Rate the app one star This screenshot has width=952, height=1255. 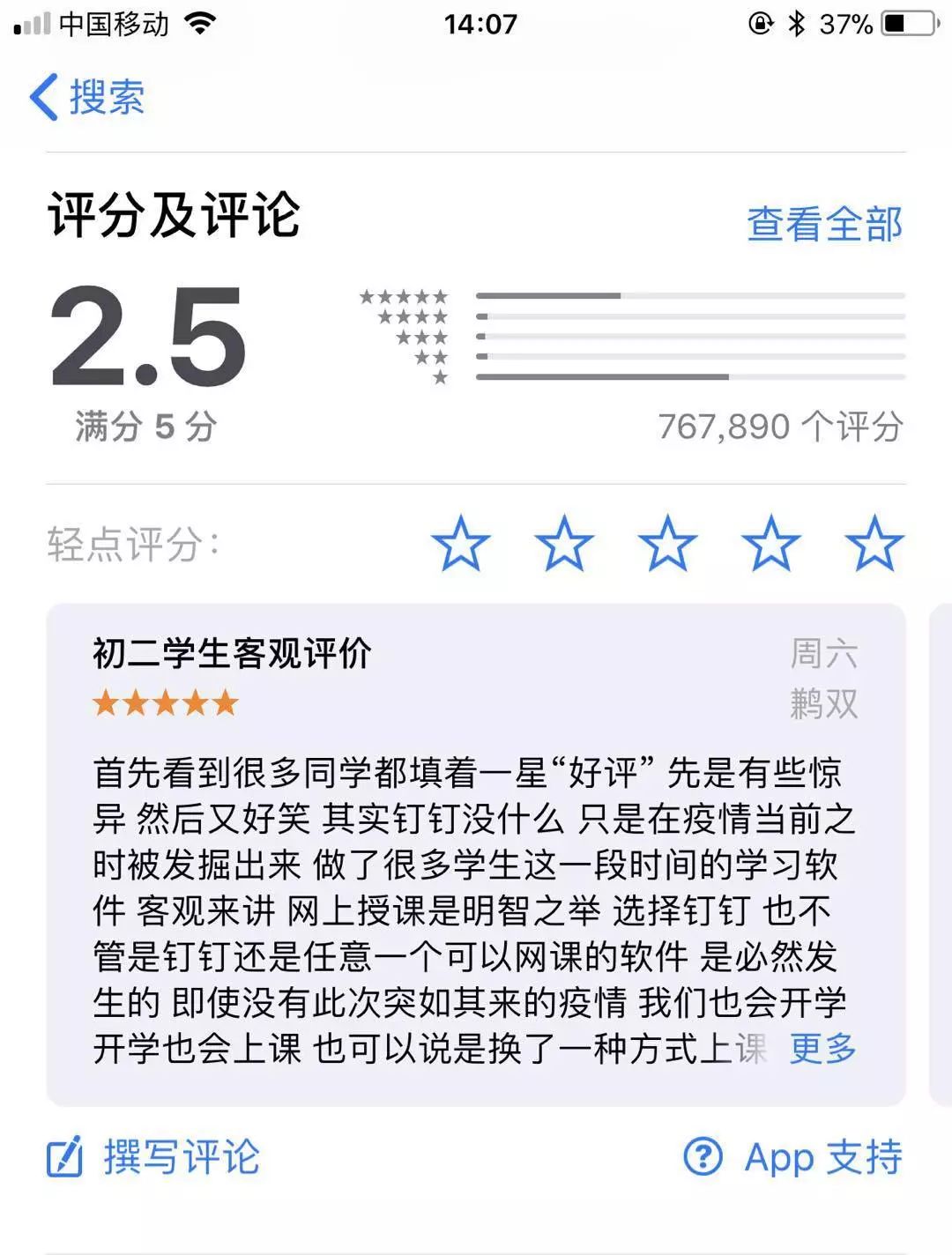(460, 543)
